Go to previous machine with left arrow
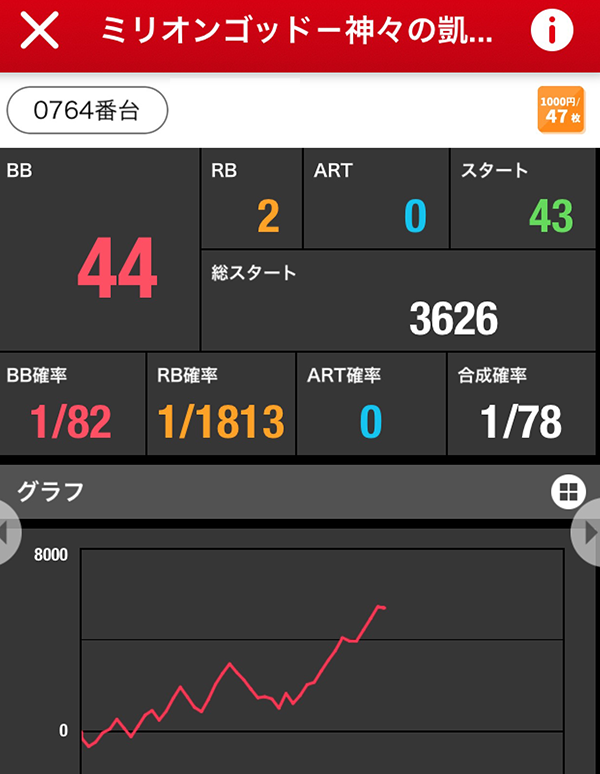This screenshot has height=774, width=600. 8,532
